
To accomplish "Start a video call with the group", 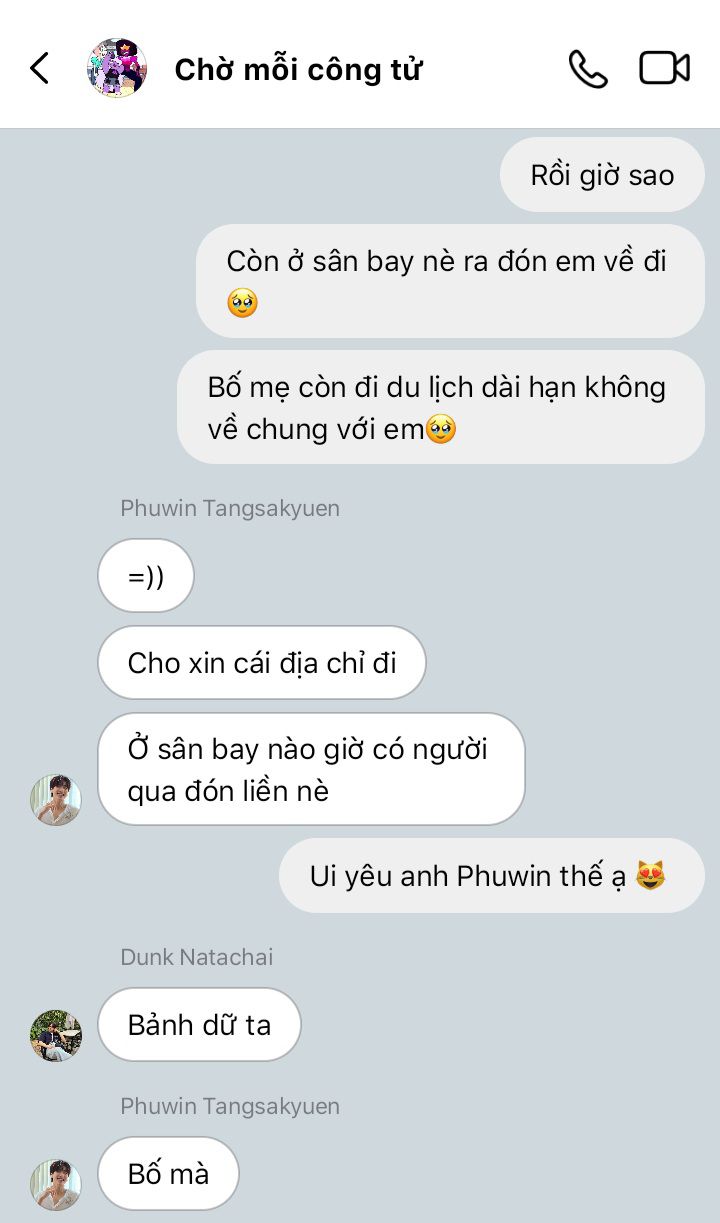I will [x=664, y=69].
